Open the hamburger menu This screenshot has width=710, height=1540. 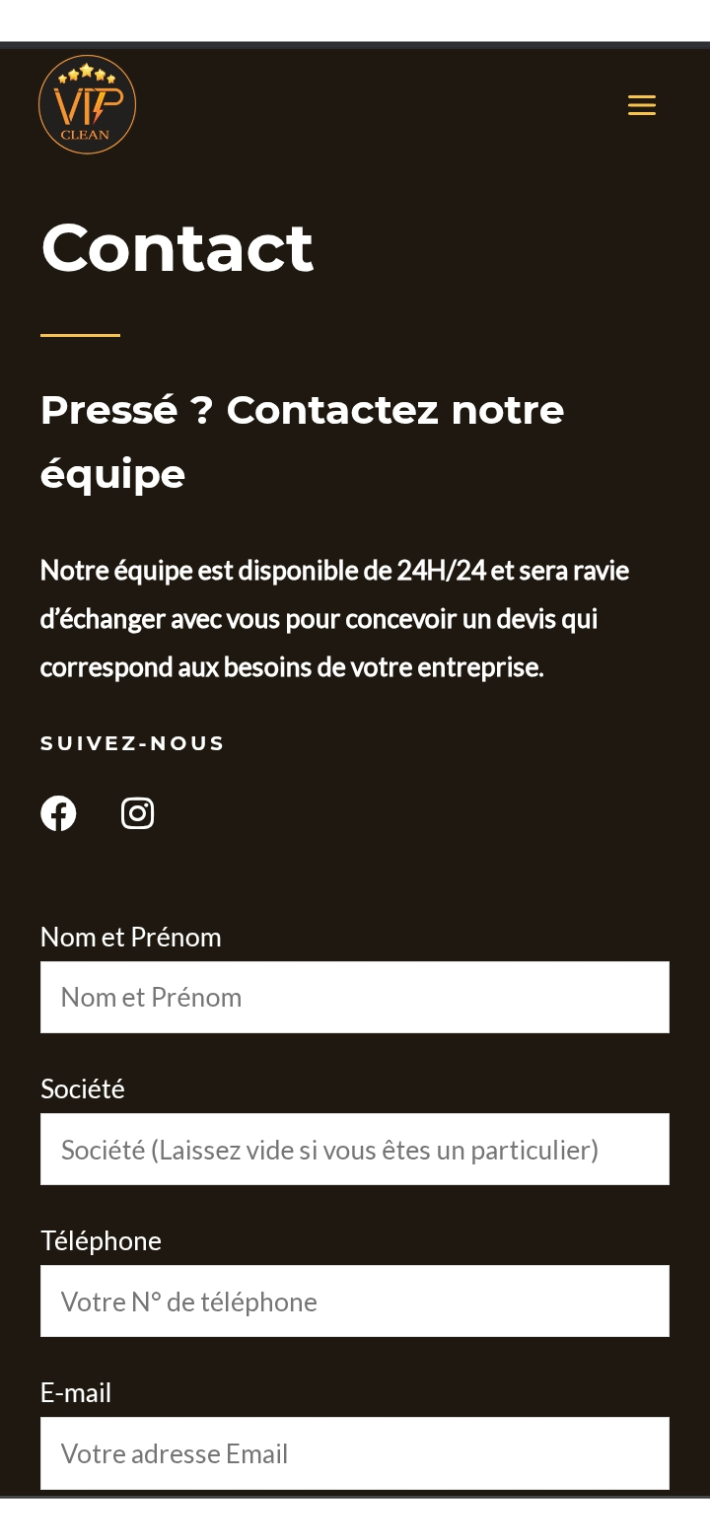641,105
